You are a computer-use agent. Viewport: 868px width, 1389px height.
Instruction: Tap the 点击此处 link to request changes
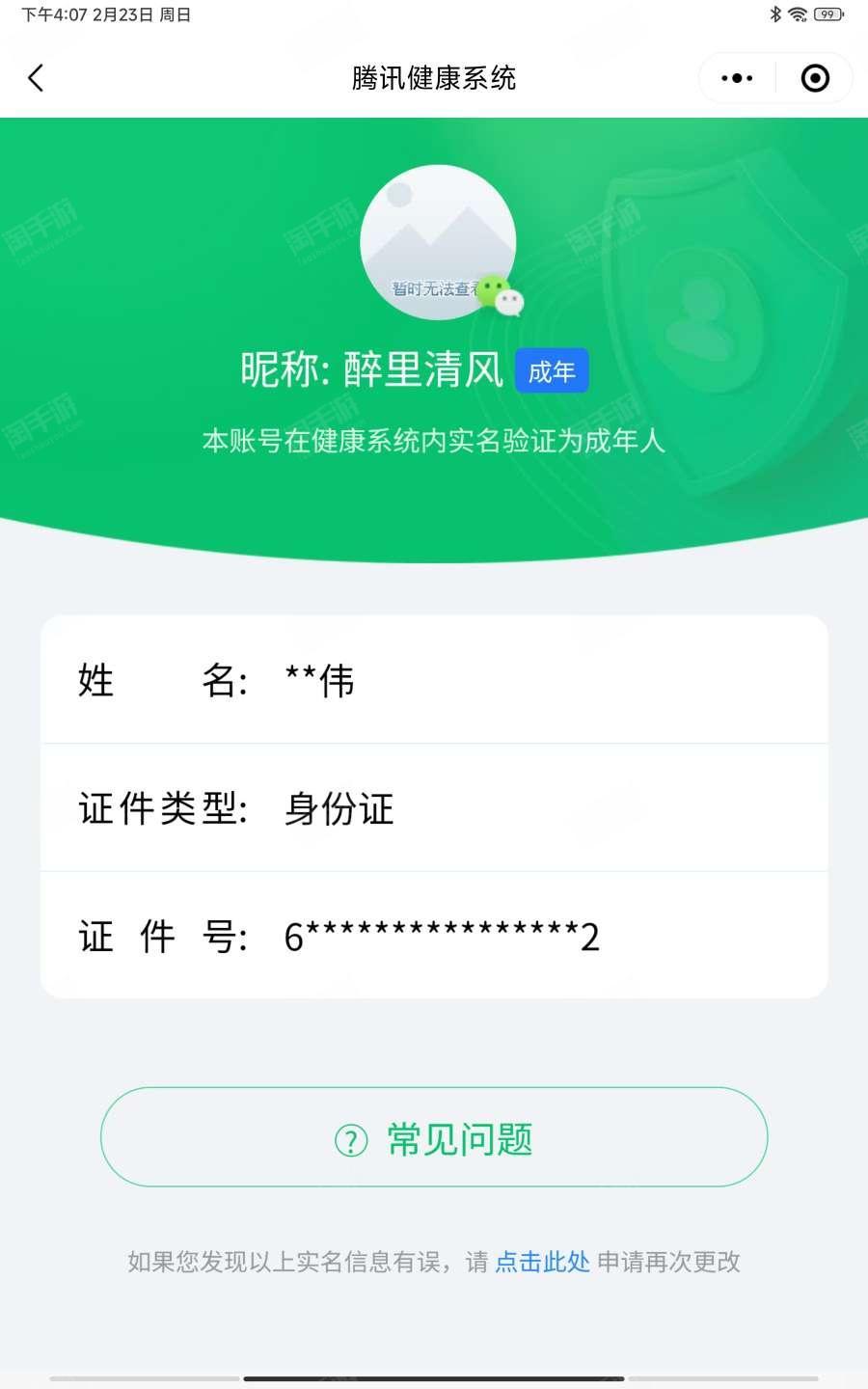(x=542, y=1262)
